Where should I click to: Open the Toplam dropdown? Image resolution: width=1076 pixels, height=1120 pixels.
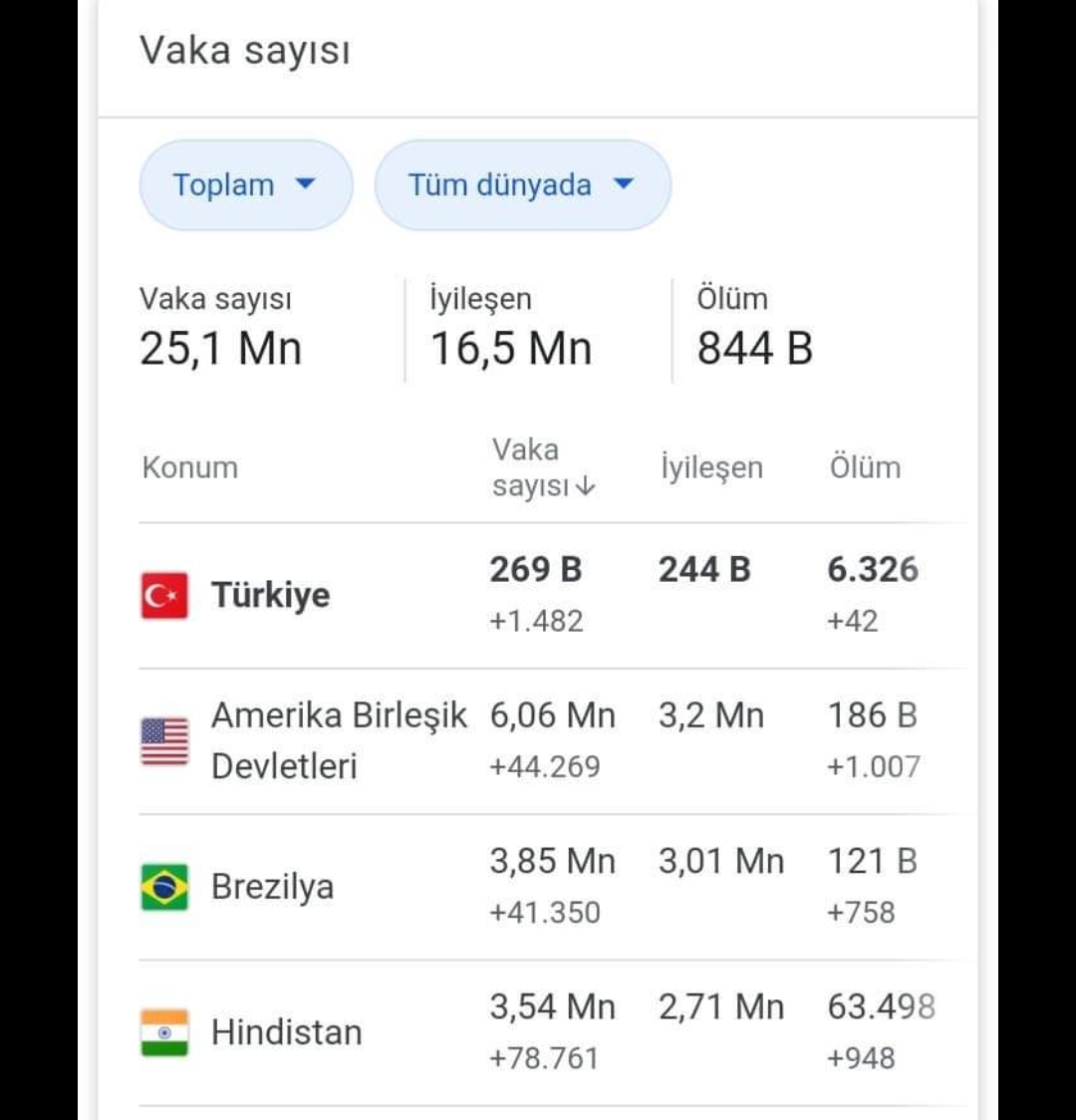point(246,185)
